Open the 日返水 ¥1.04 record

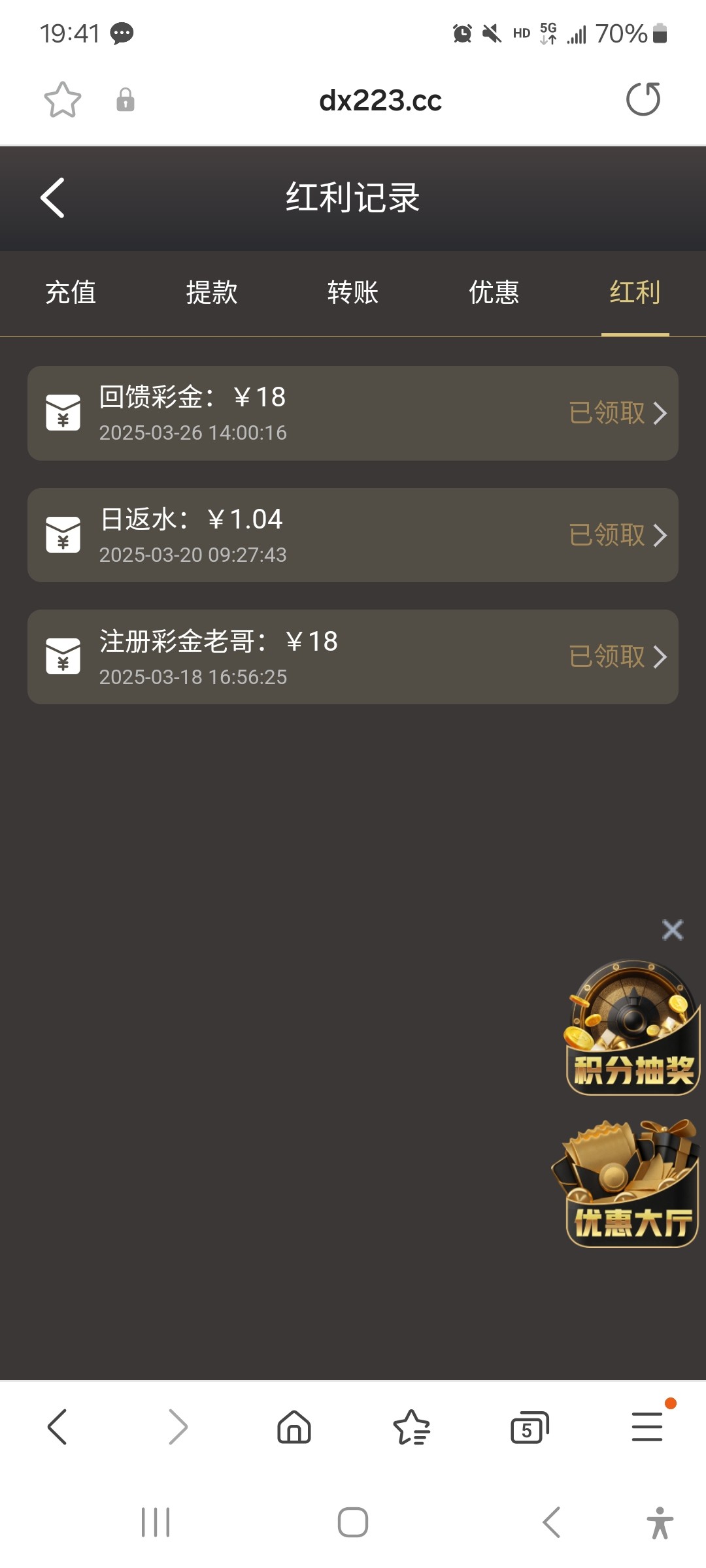pos(353,535)
